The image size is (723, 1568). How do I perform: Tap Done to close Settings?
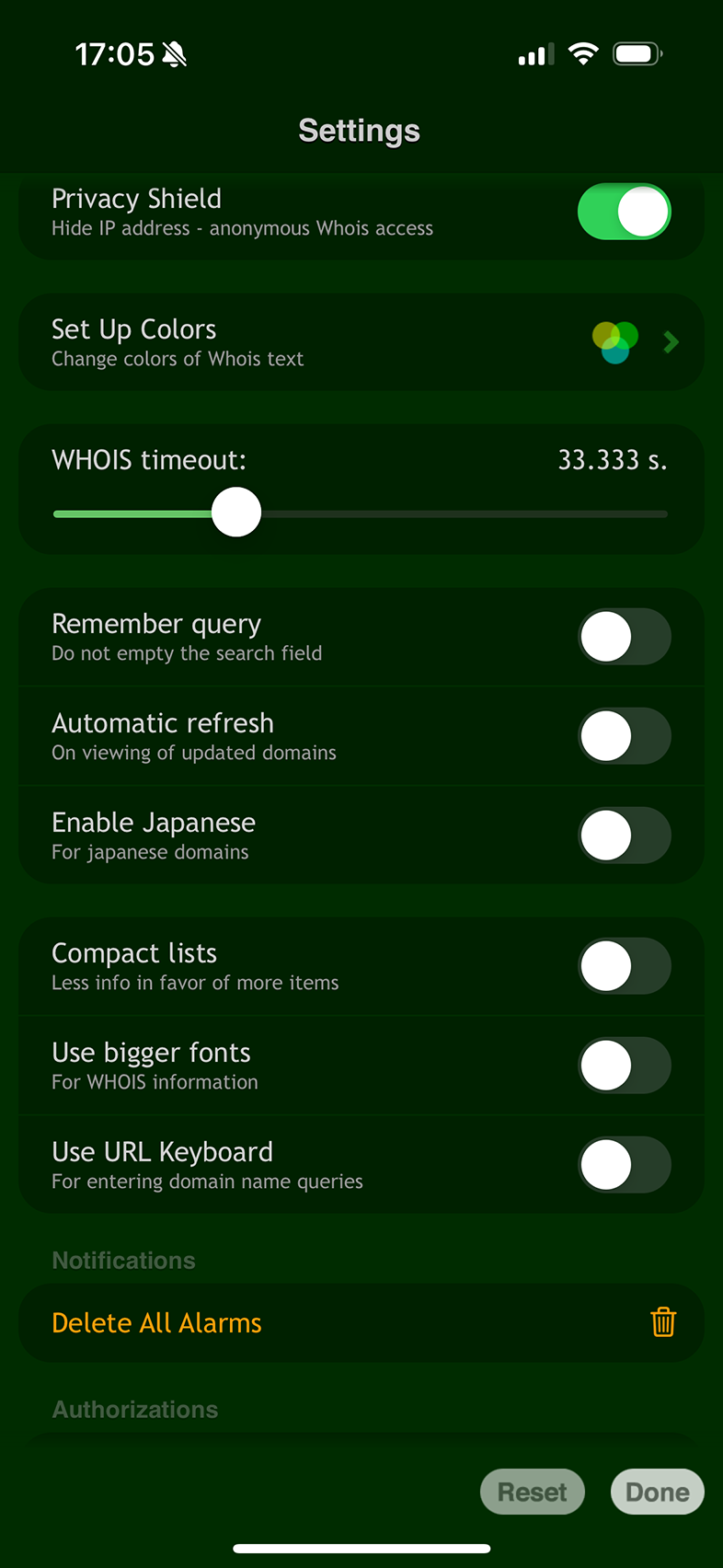click(x=657, y=1492)
